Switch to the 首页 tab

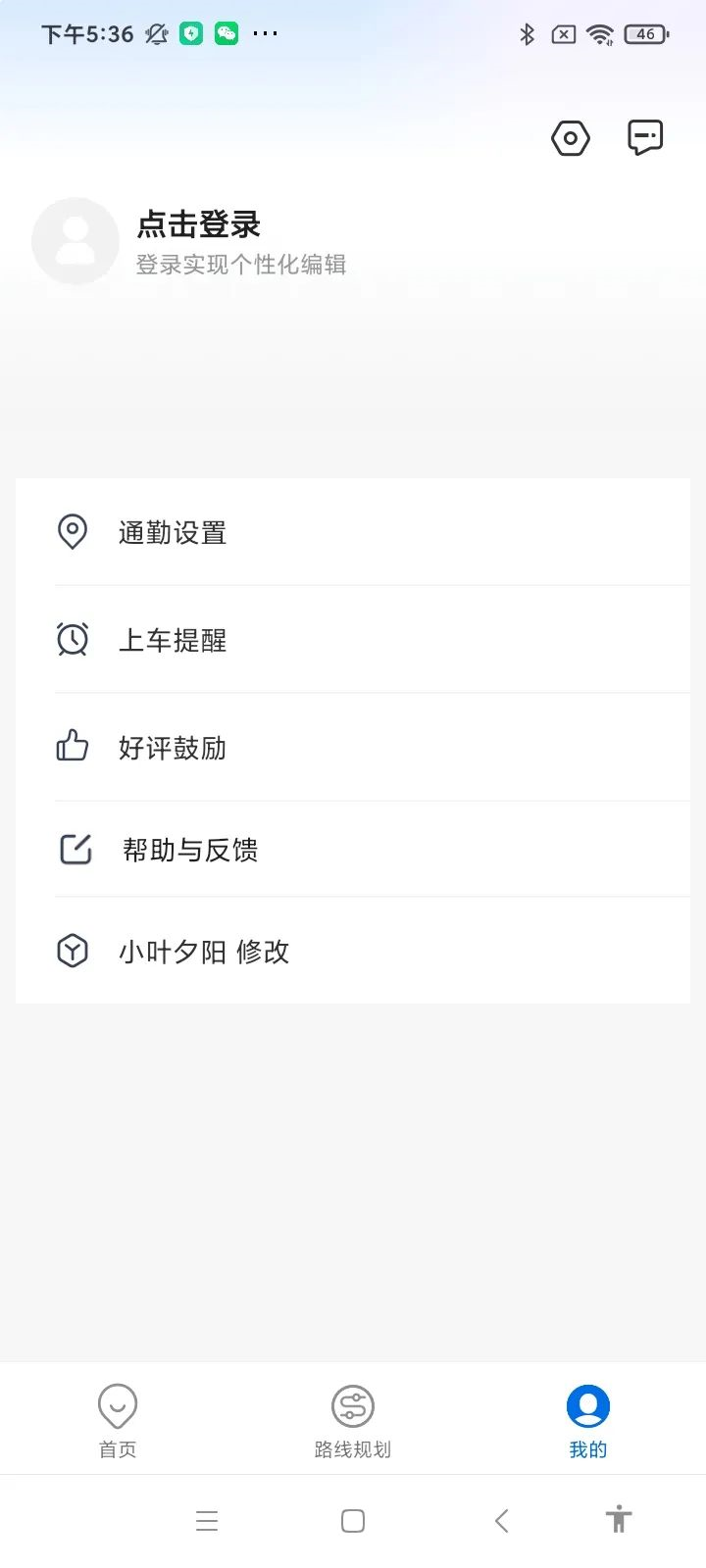(118, 1420)
